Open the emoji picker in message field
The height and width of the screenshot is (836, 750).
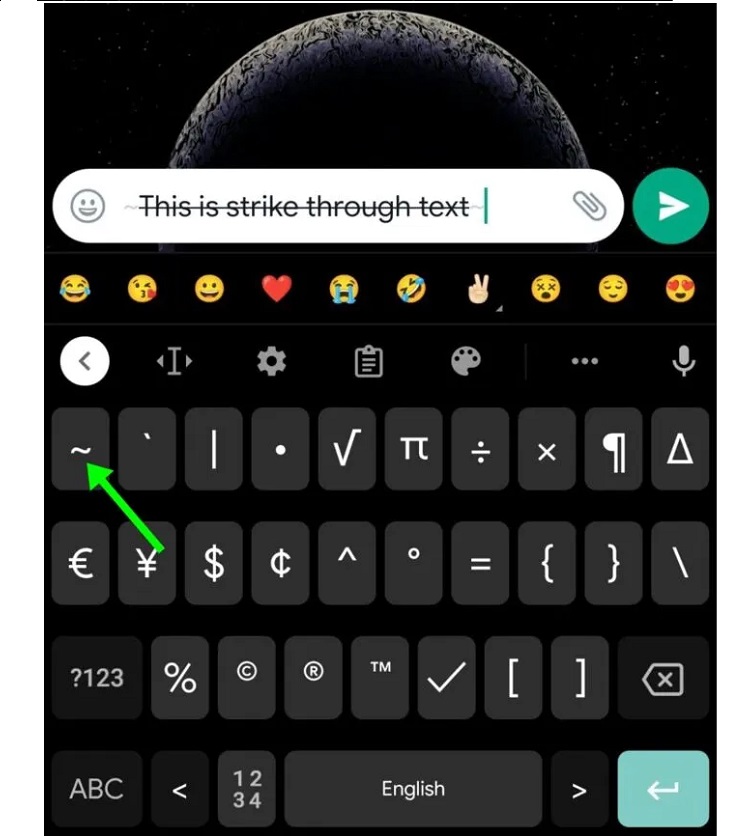[89, 206]
